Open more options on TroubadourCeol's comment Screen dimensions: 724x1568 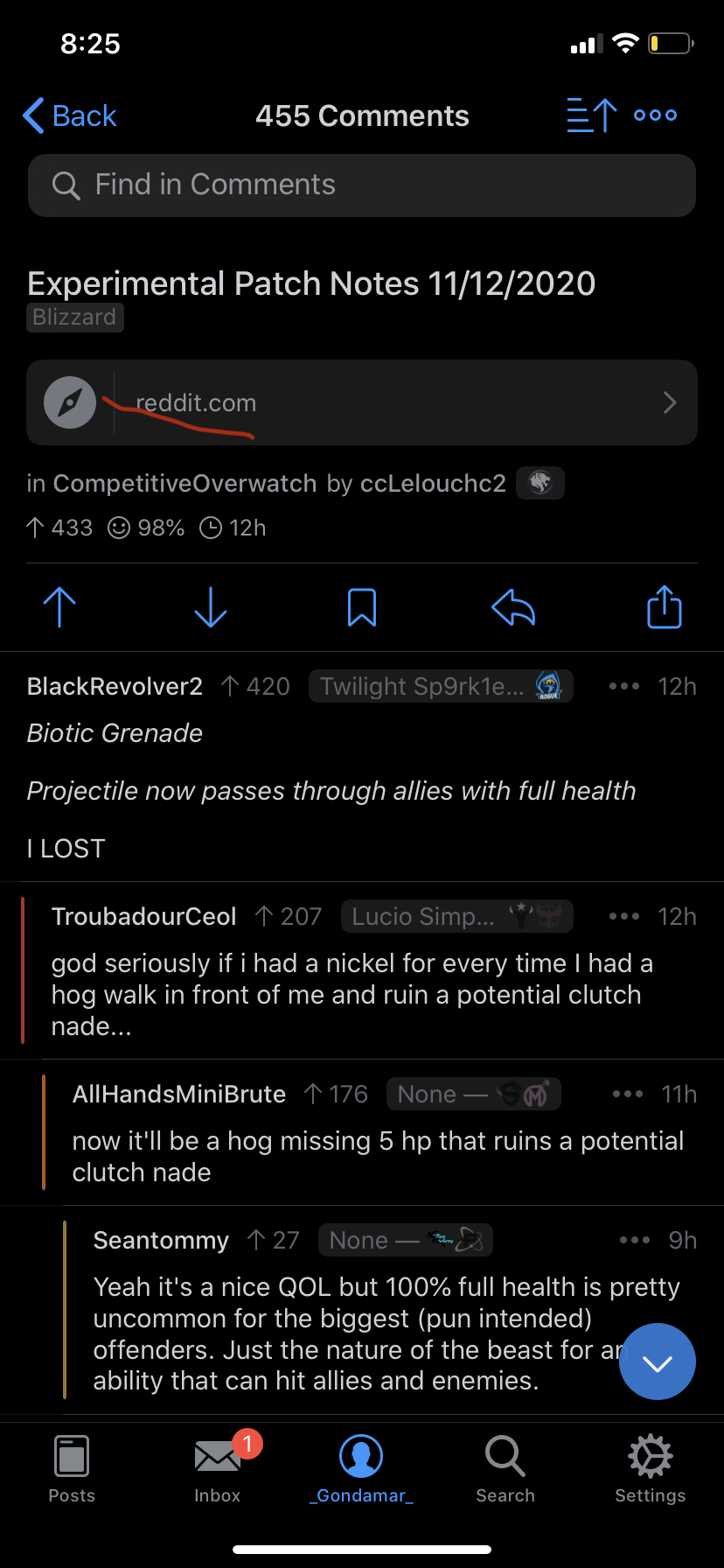(623, 917)
